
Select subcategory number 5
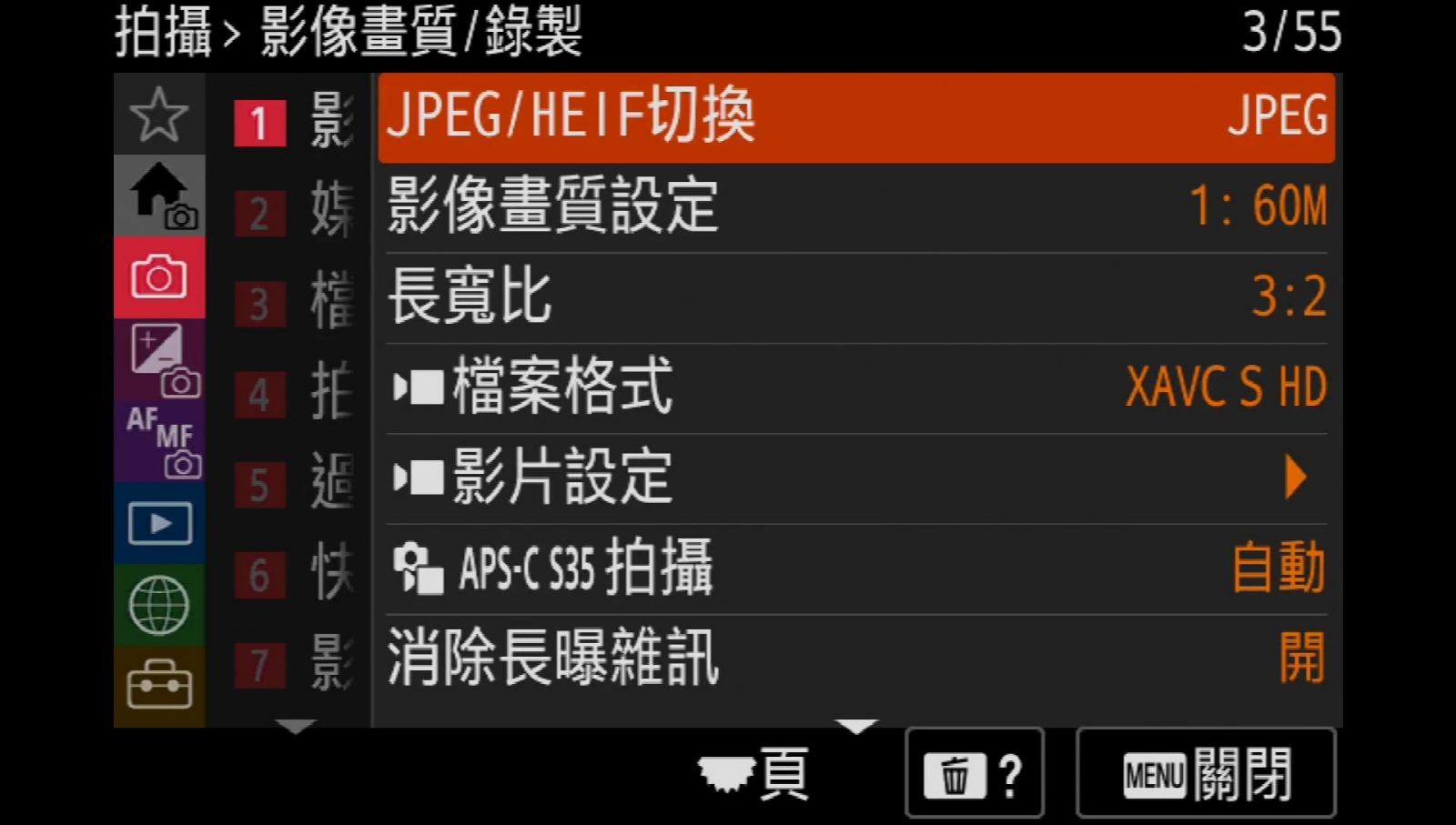click(x=289, y=484)
